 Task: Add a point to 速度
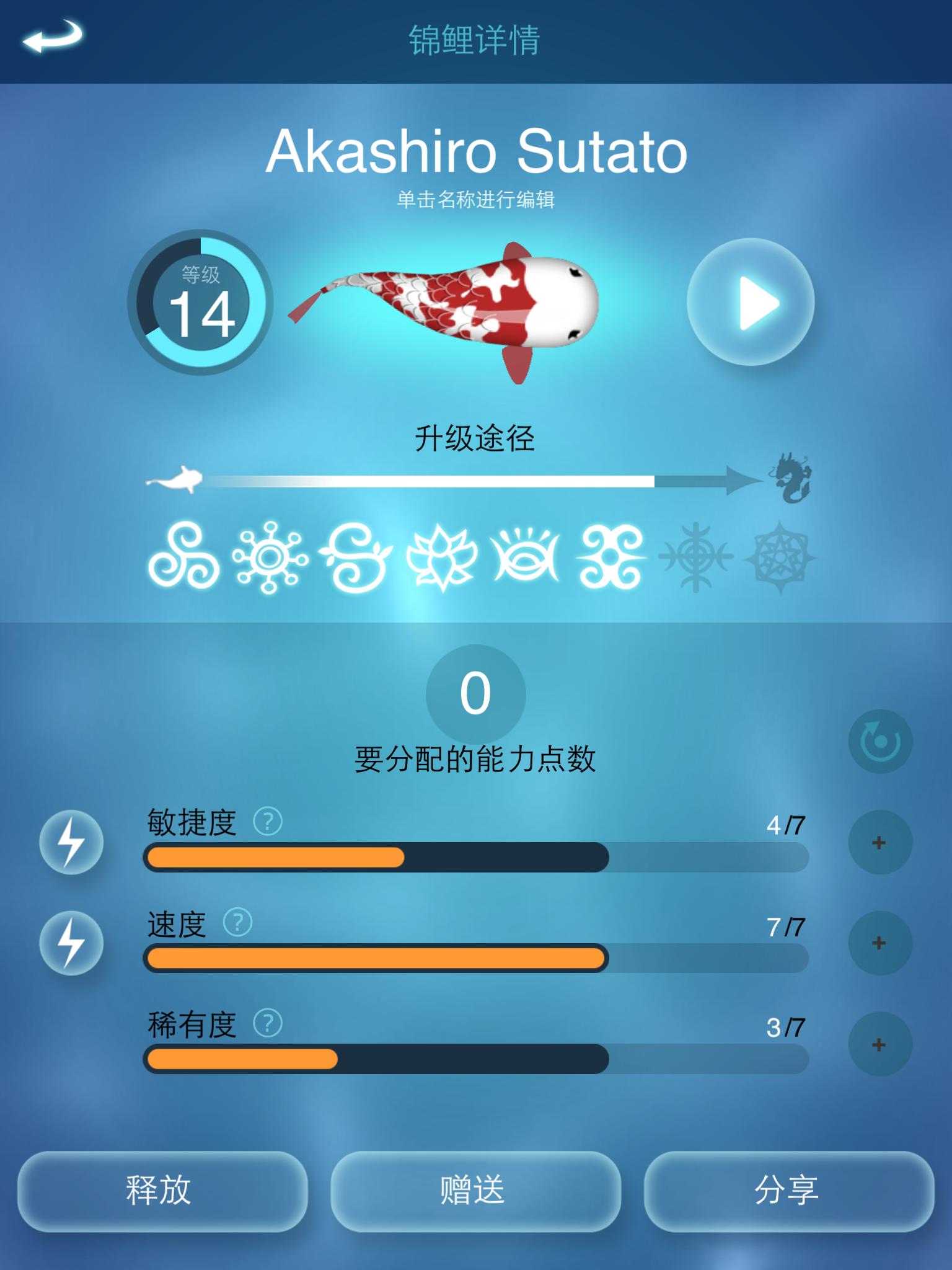879,943
